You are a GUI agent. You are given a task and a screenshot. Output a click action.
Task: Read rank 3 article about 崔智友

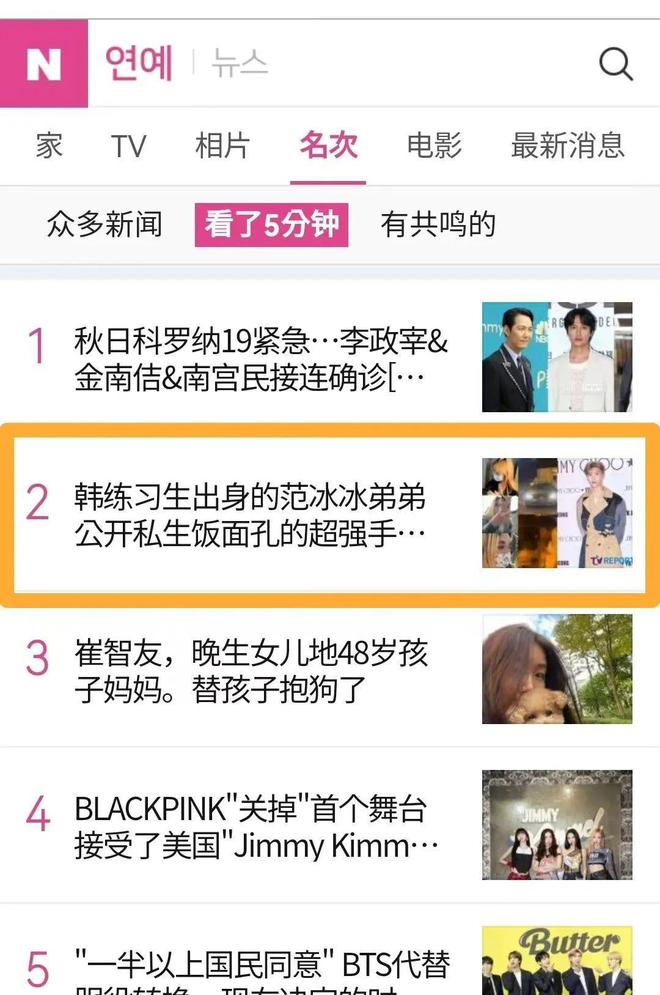click(x=251, y=671)
